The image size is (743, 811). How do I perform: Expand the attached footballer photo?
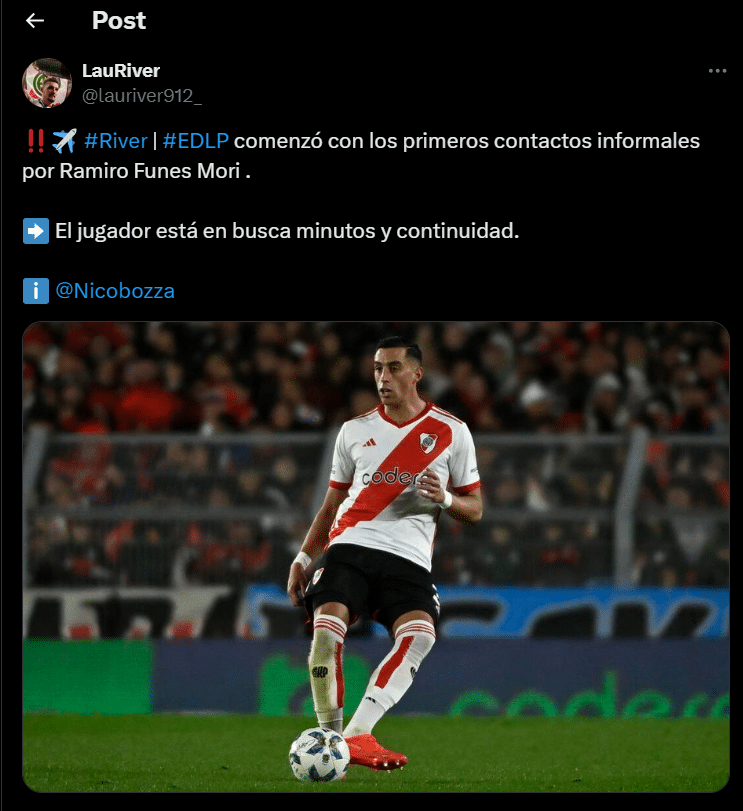point(376,556)
